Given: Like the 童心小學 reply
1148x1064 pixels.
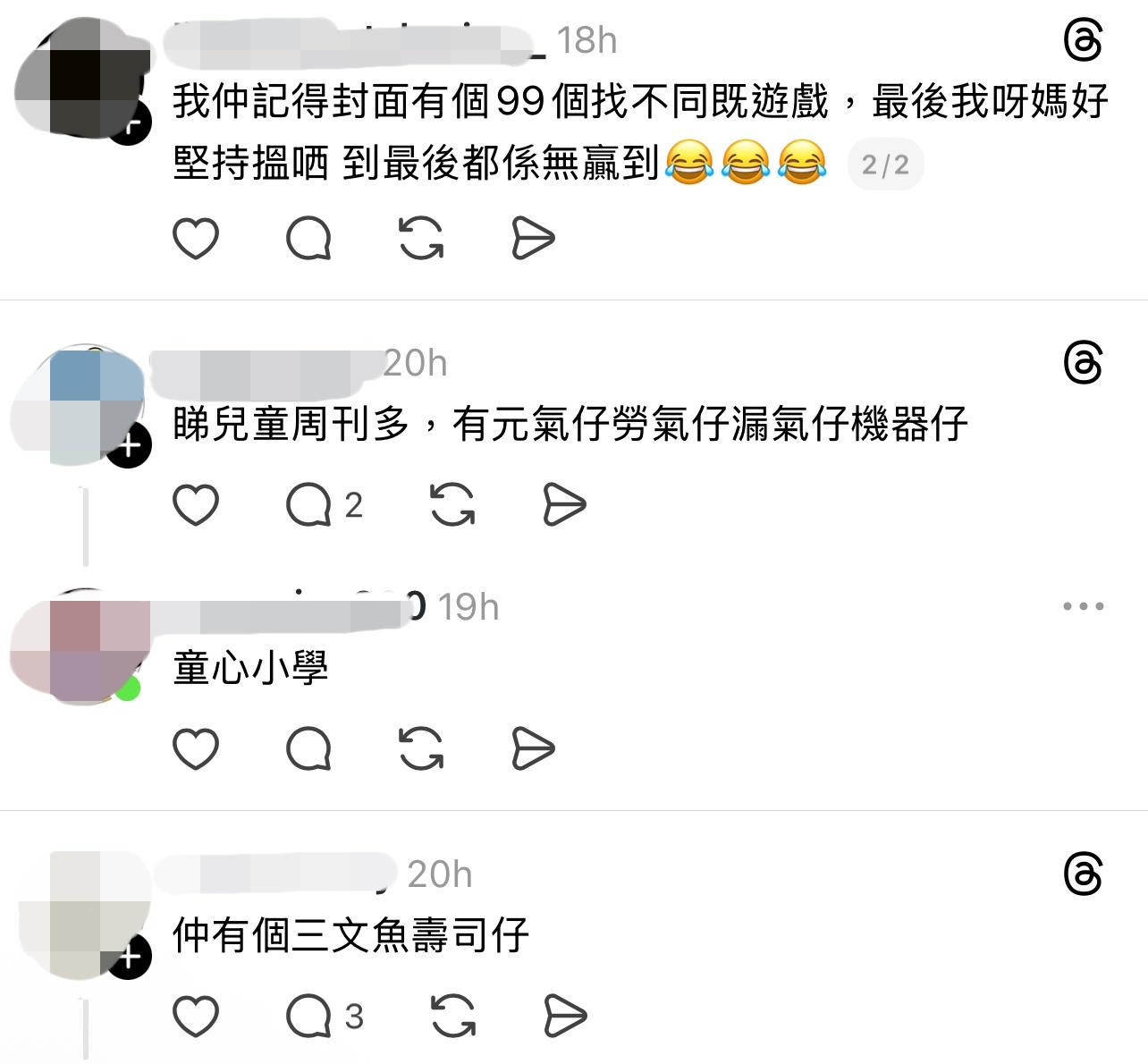Looking at the screenshot, I should coord(195,748).
